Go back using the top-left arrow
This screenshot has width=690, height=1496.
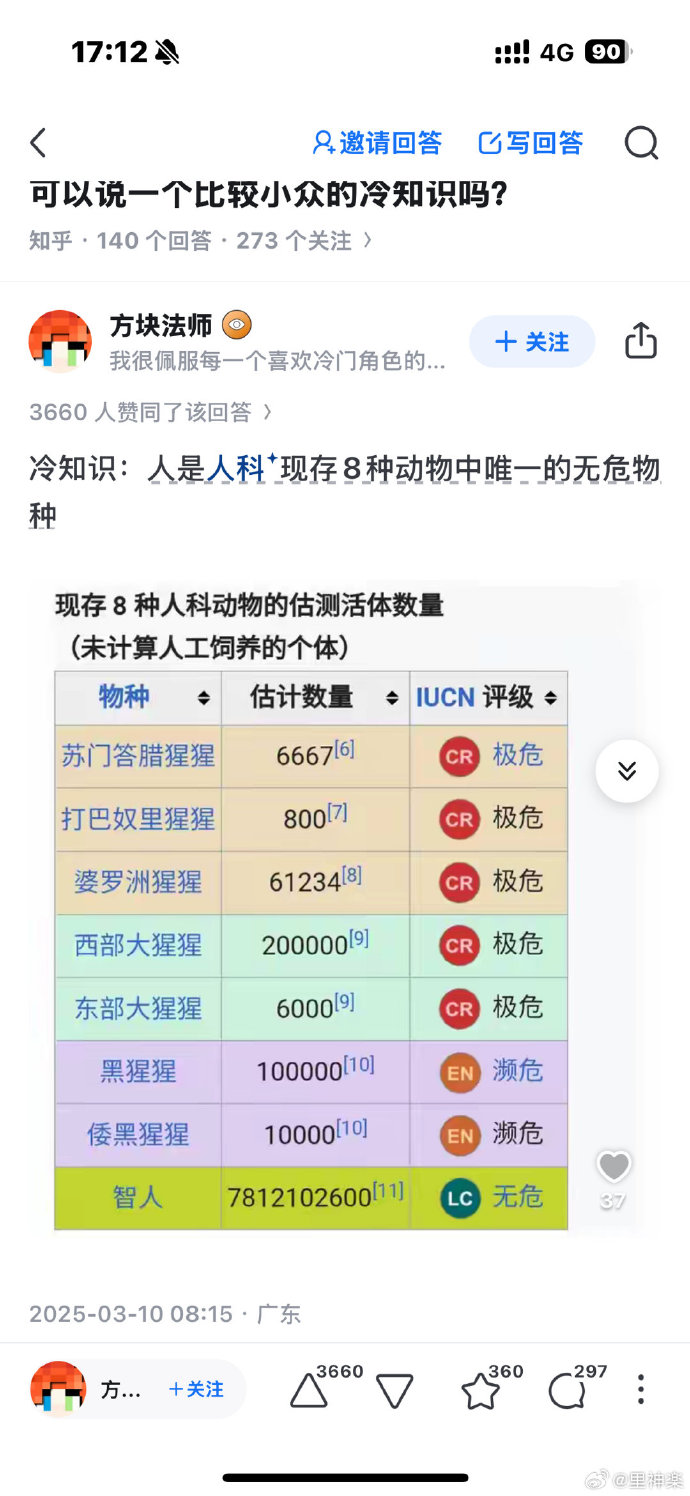click(38, 143)
